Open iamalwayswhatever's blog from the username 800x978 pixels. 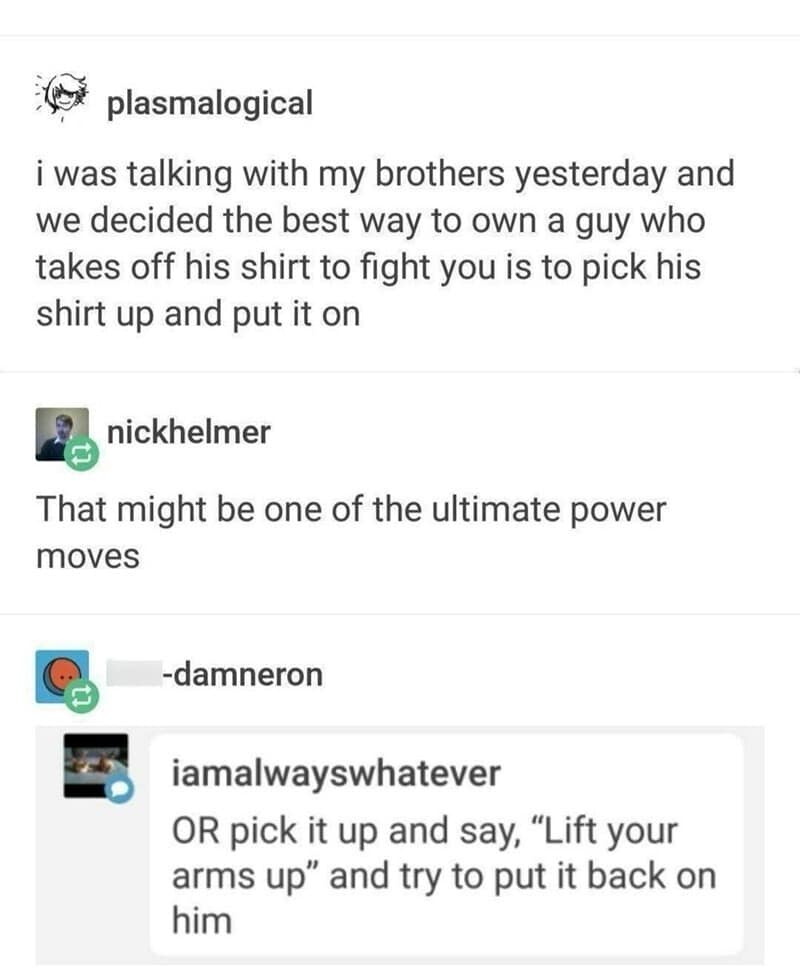click(x=336, y=773)
